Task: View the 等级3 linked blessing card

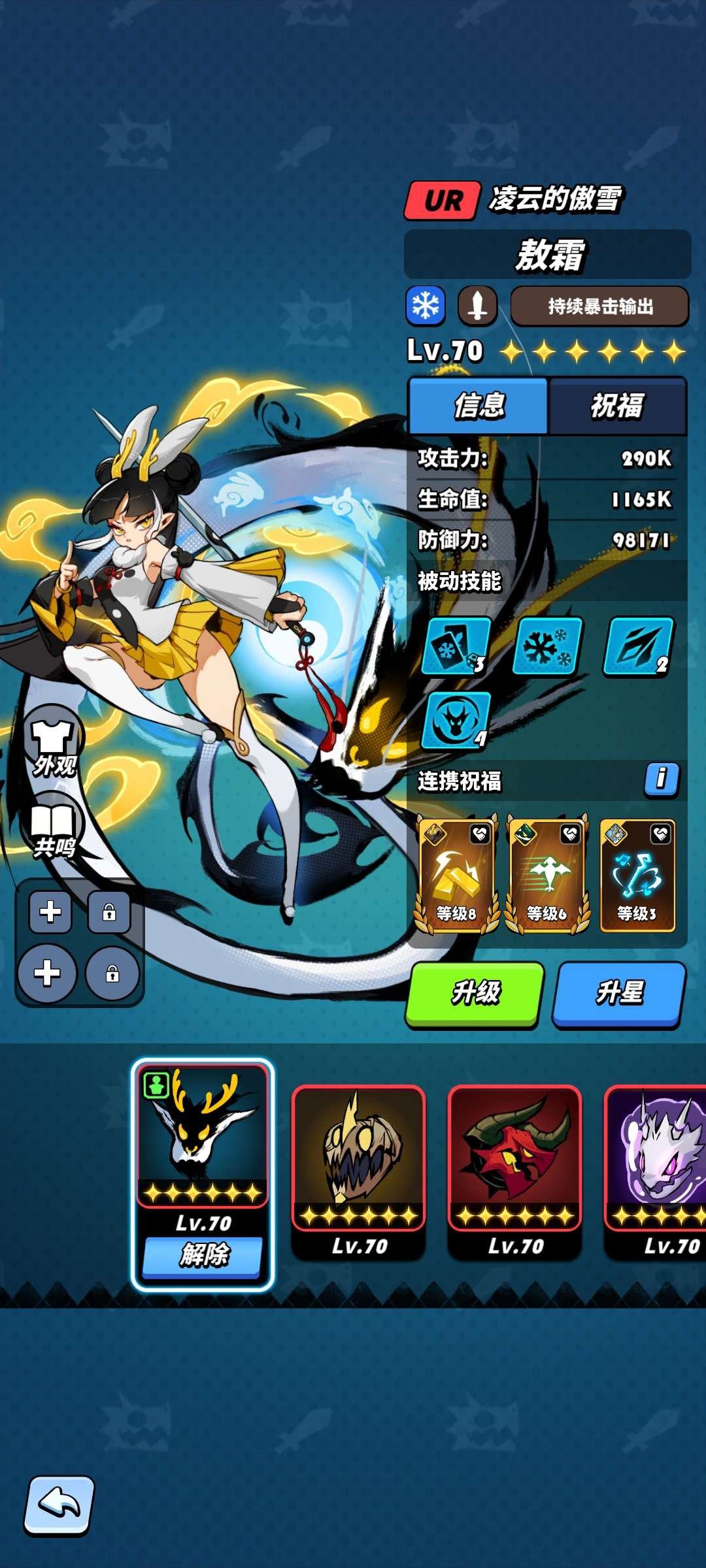Action: click(637, 875)
